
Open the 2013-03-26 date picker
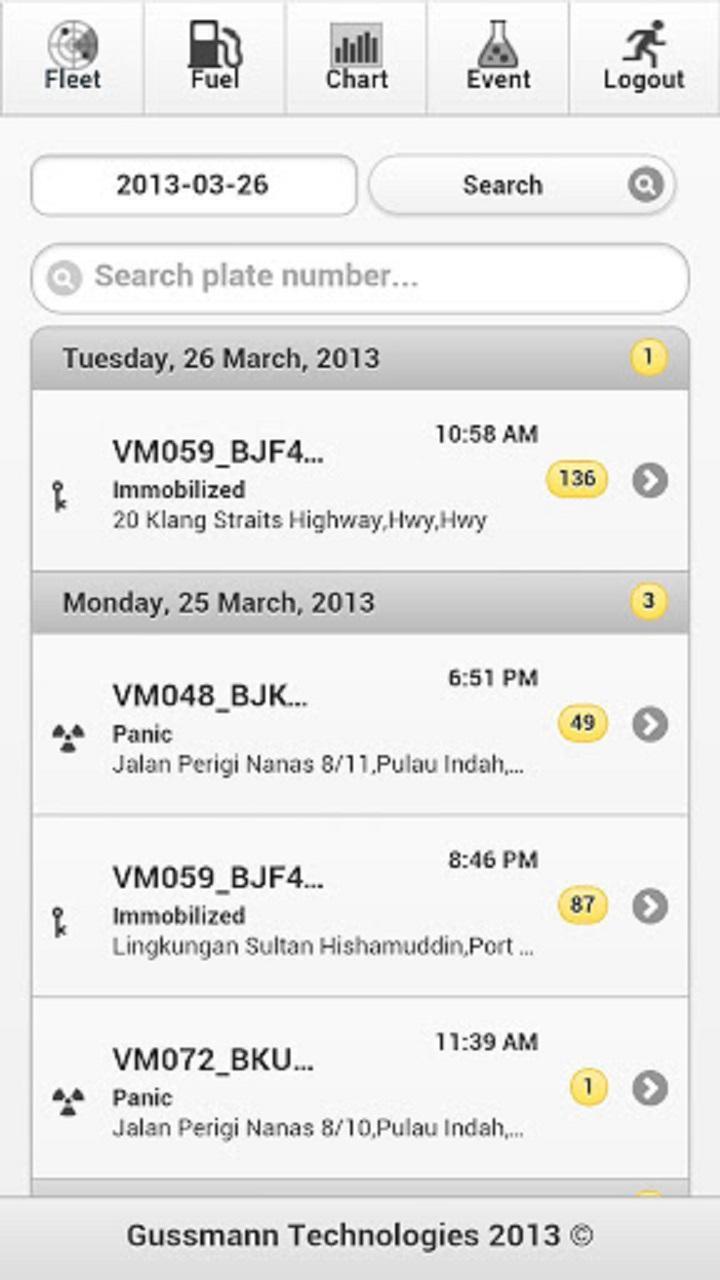click(x=194, y=185)
